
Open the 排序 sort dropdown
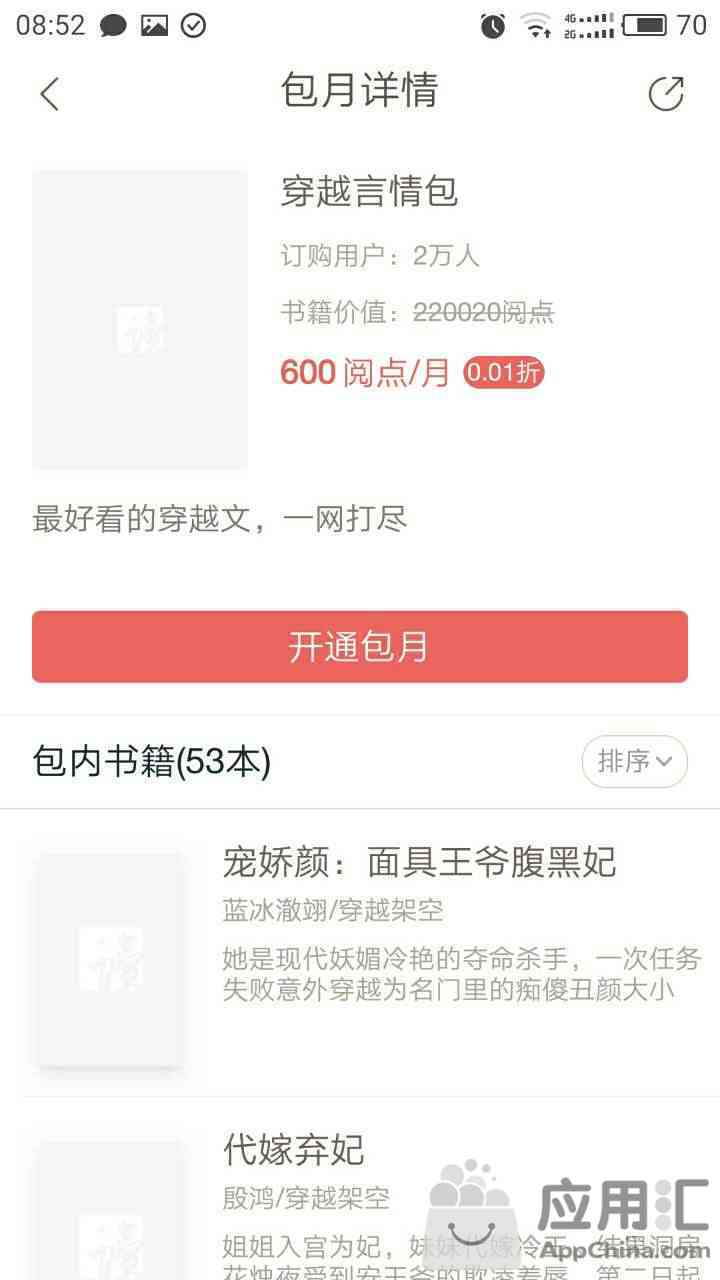pos(635,762)
